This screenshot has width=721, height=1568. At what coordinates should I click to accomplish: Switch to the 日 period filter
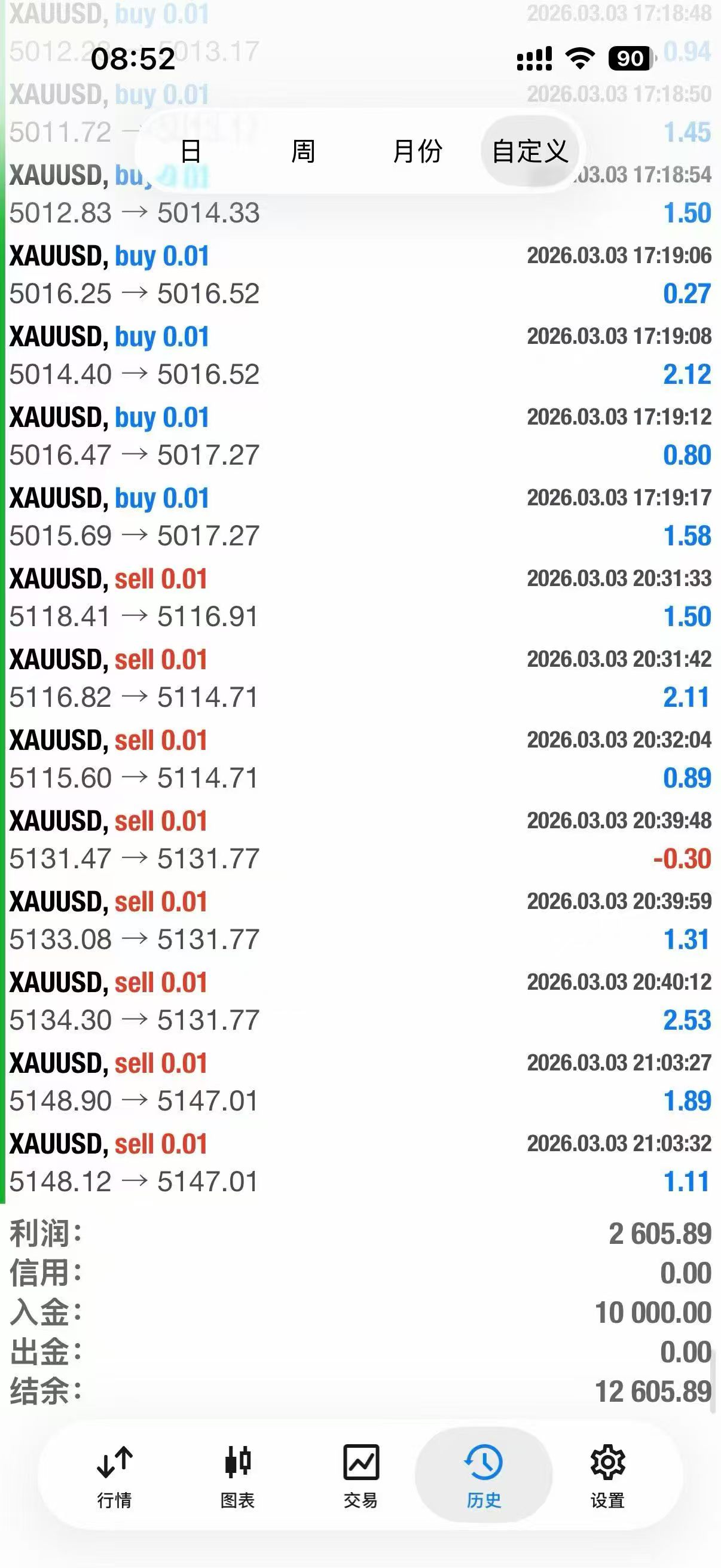(191, 151)
